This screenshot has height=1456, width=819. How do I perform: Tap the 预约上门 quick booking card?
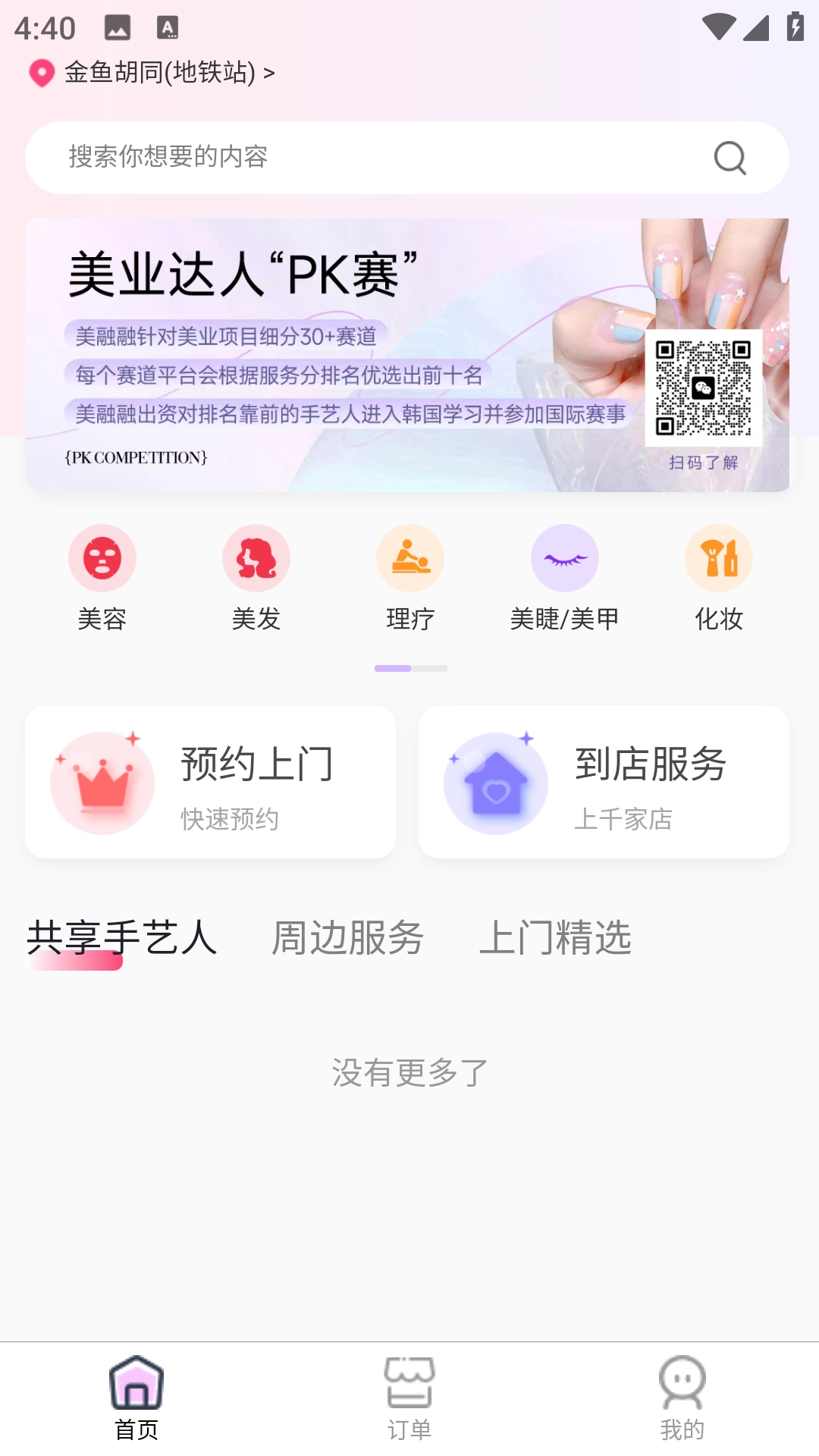212,783
